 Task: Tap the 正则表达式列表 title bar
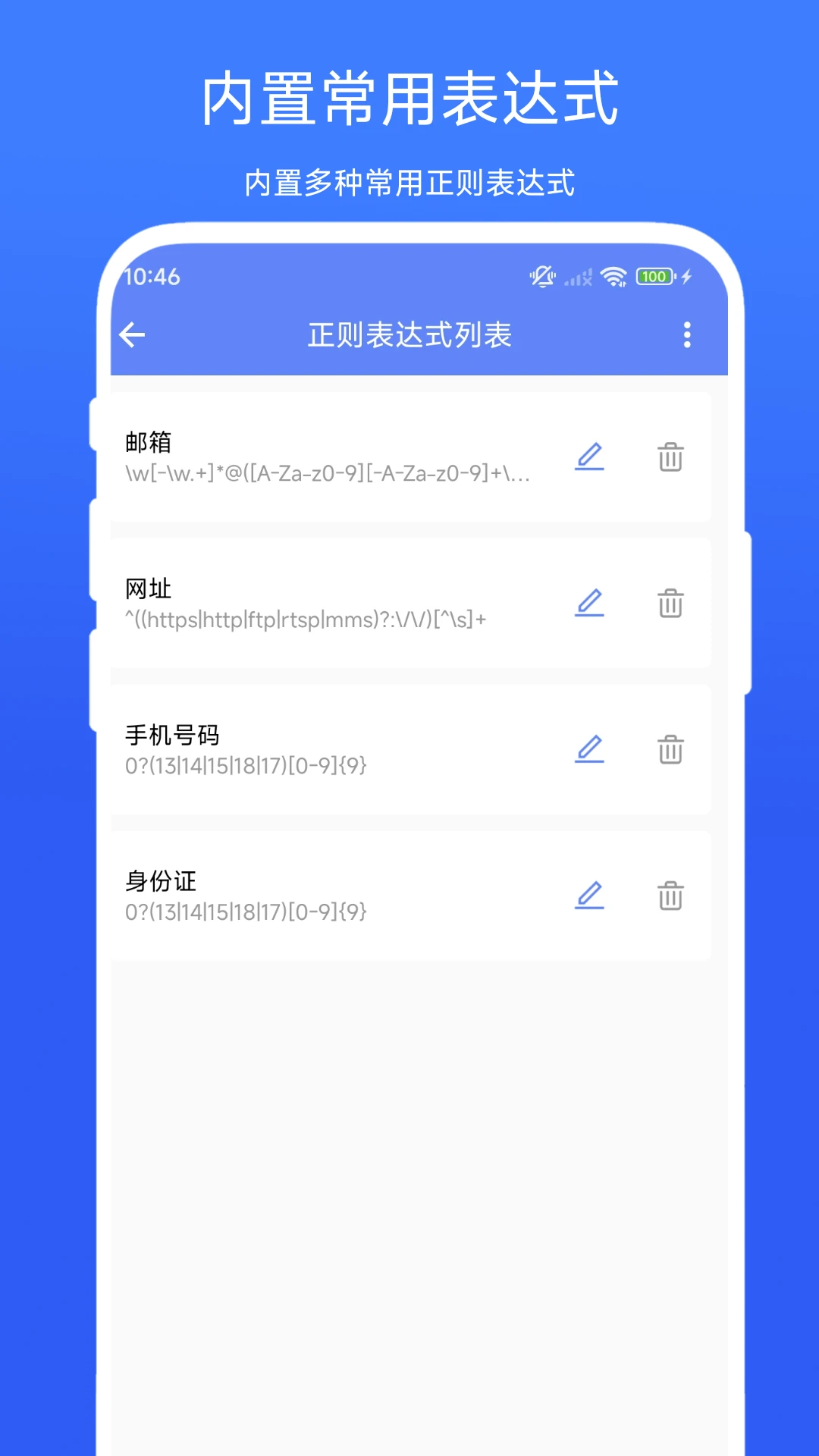(x=409, y=334)
